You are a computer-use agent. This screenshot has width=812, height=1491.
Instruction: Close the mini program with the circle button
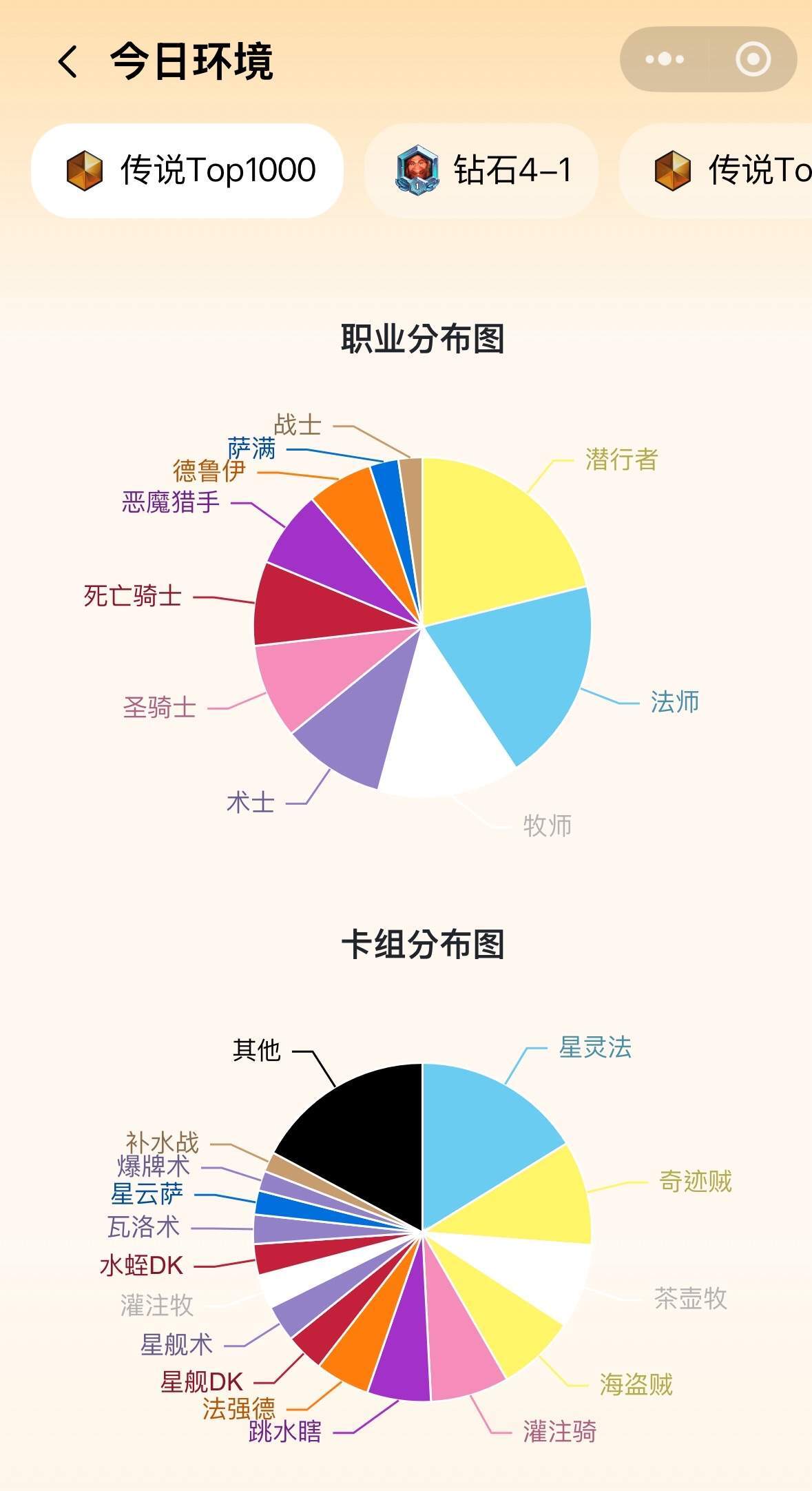coord(753,59)
